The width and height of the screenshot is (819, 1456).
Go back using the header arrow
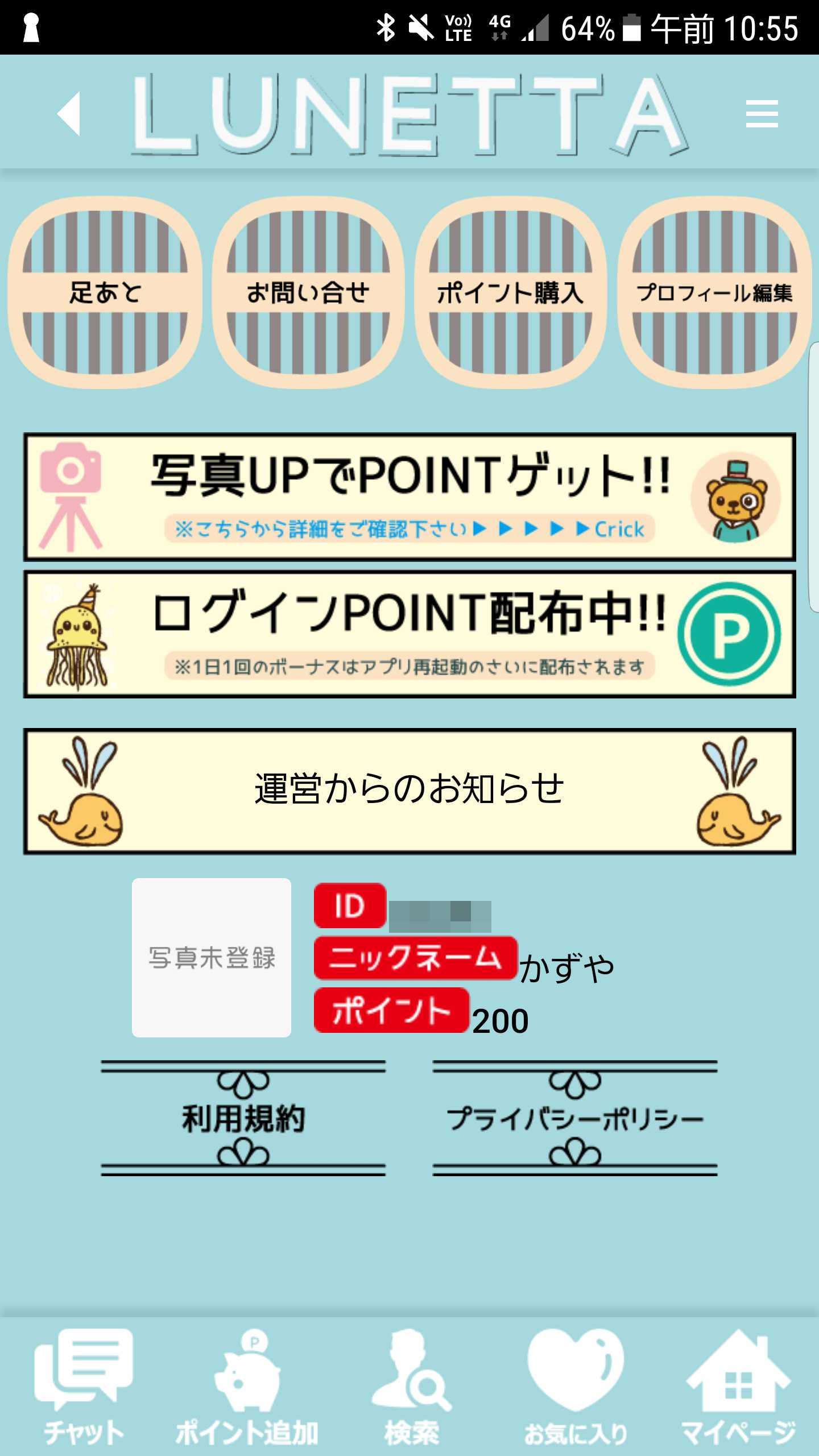(69, 114)
